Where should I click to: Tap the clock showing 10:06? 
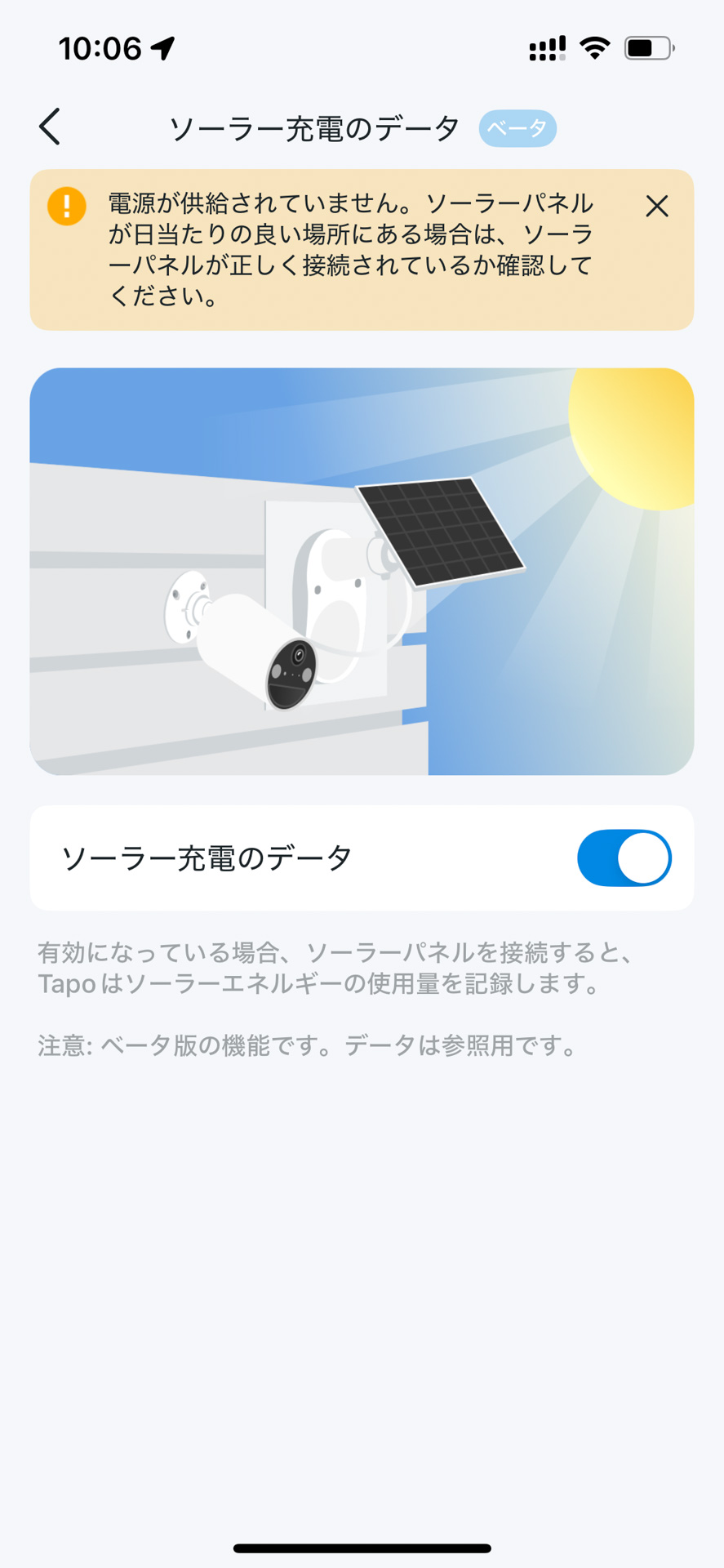pos(100,47)
